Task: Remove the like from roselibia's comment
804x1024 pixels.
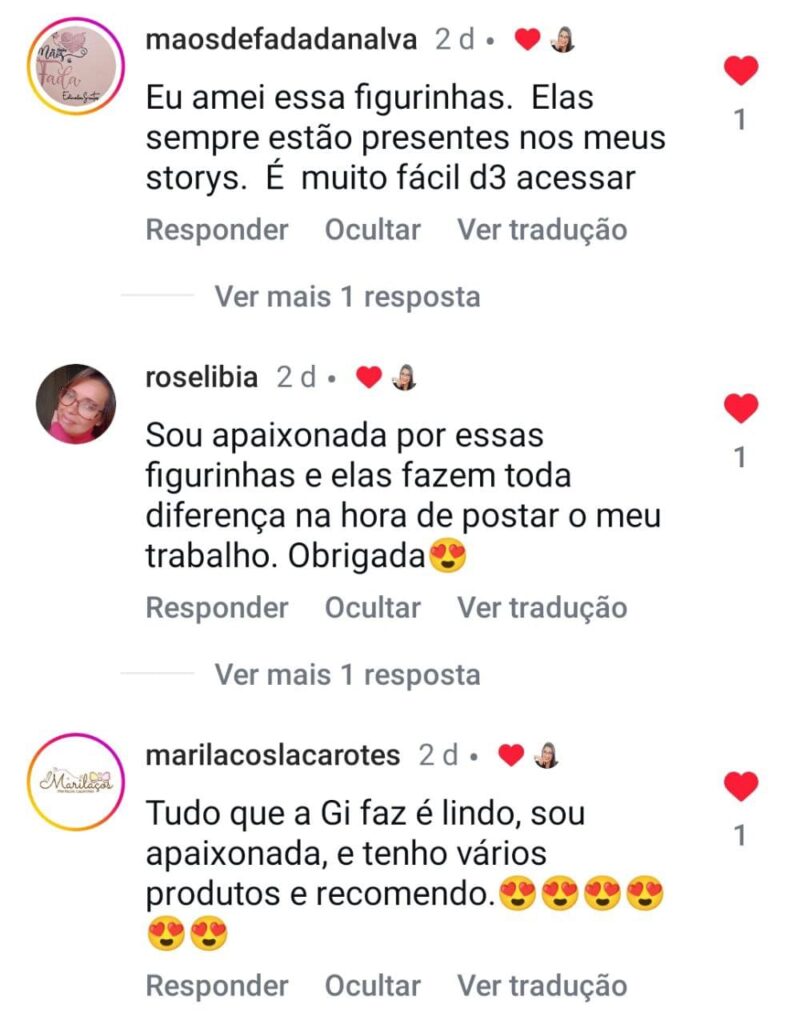Action: [740, 408]
